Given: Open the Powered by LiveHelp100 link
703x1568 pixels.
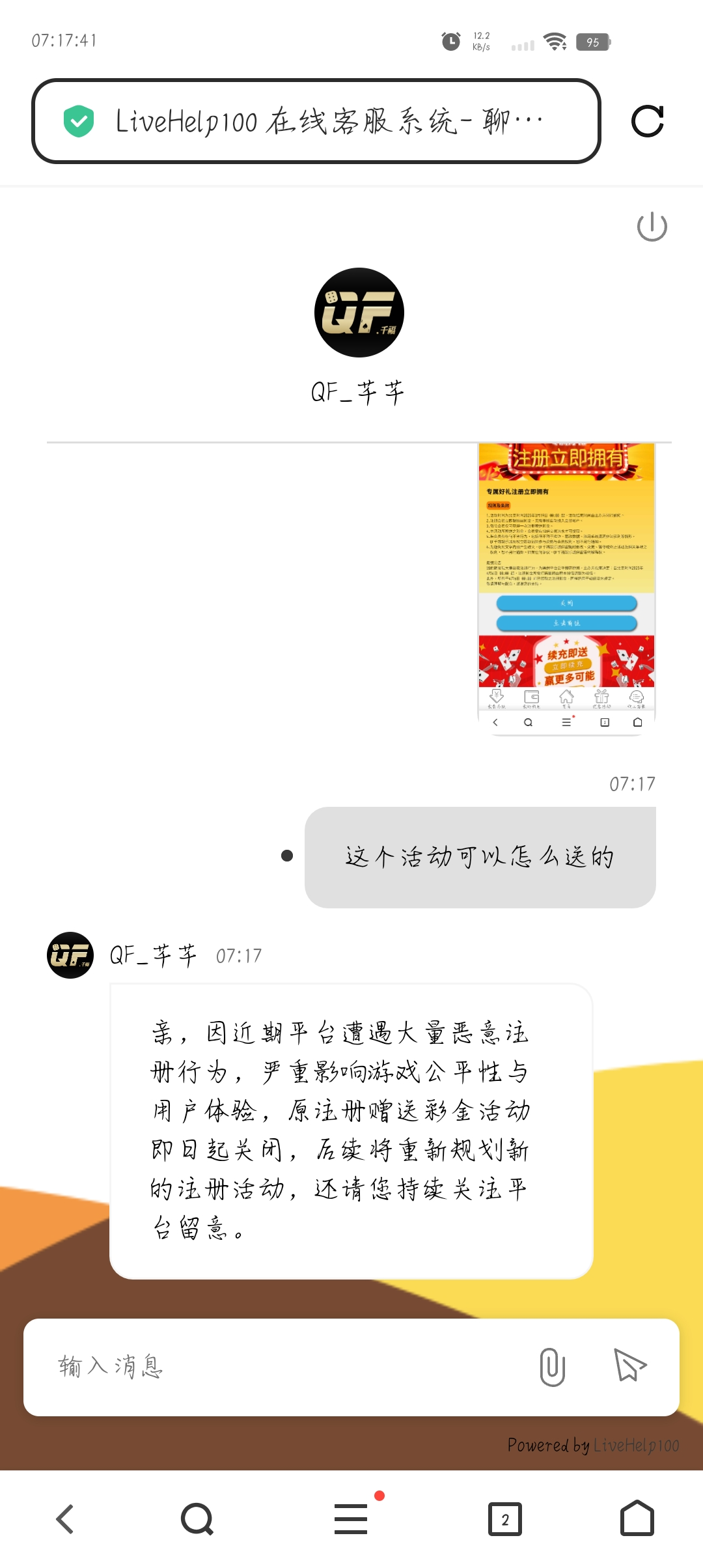Looking at the screenshot, I should [x=593, y=1446].
